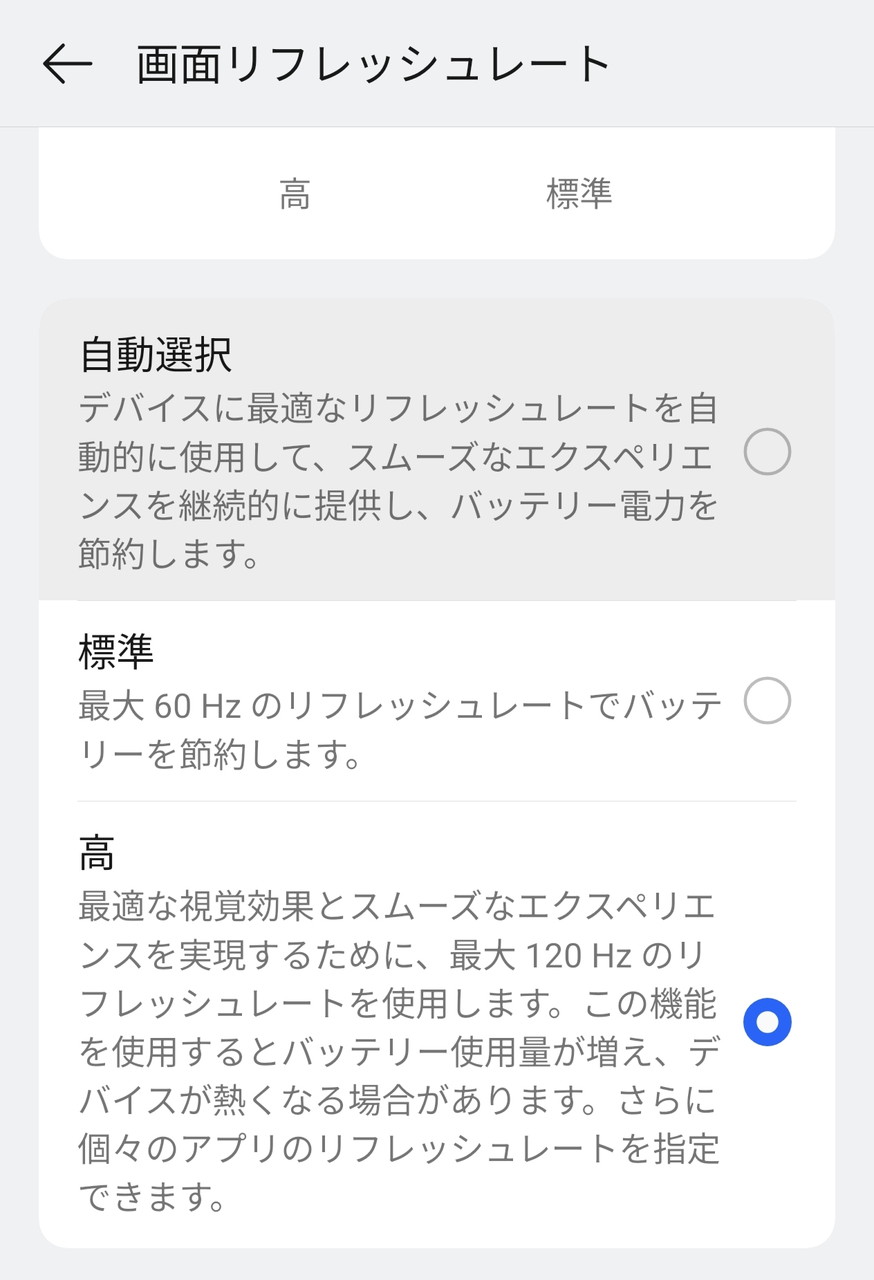Viewport: 874px width, 1280px height.
Task: Select the 自動選択 refresh rate option
Action: [x=767, y=453]
